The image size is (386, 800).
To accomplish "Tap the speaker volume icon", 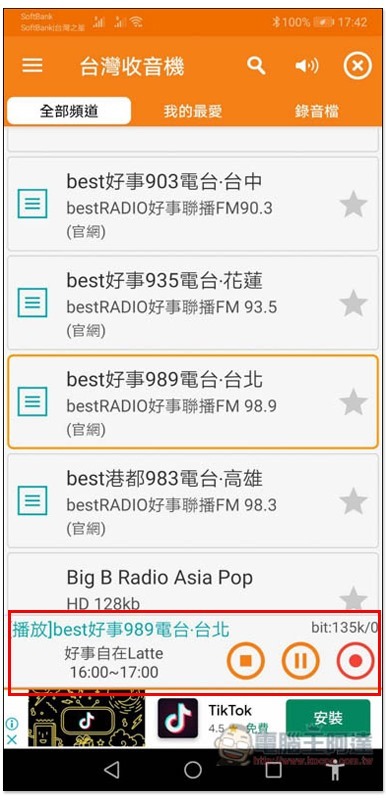I will 306,66.
